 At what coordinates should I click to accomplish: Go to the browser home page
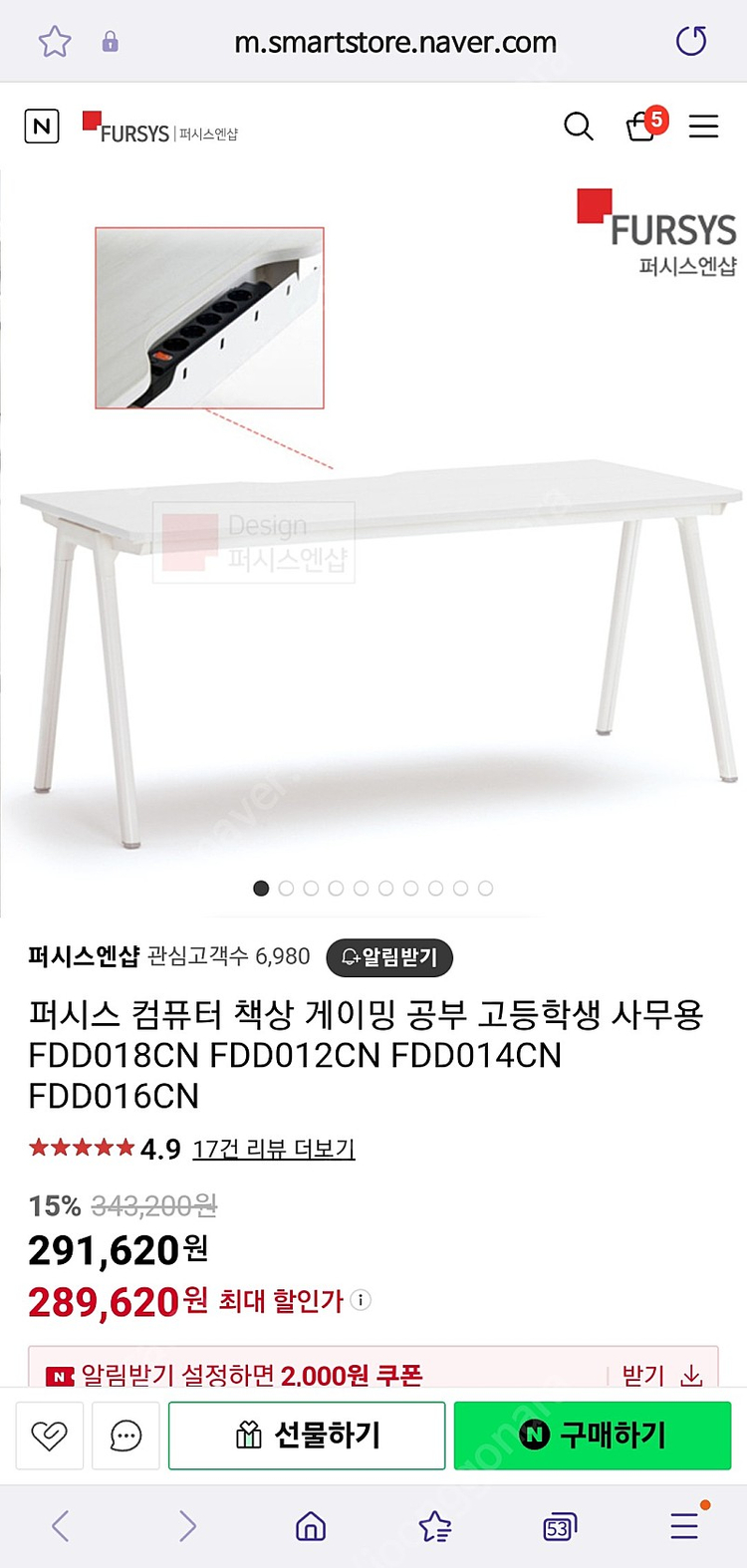pyautogui.click(x=311, y=1525)
